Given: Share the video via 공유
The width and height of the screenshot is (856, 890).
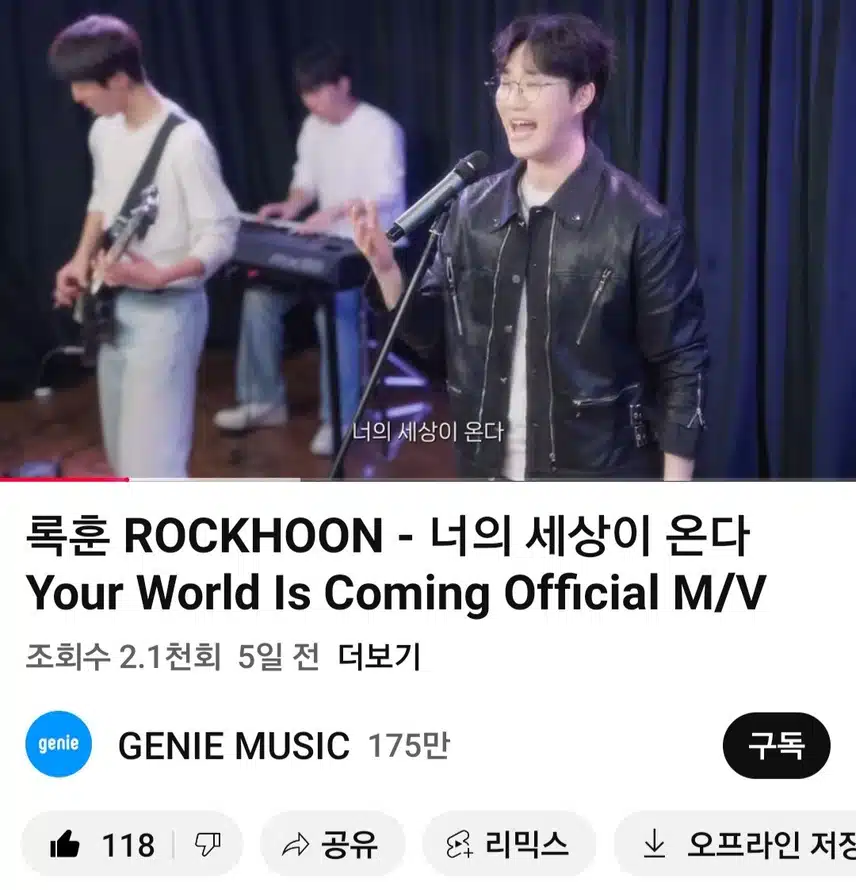Looking at the screenshot, I should [332, 845].
